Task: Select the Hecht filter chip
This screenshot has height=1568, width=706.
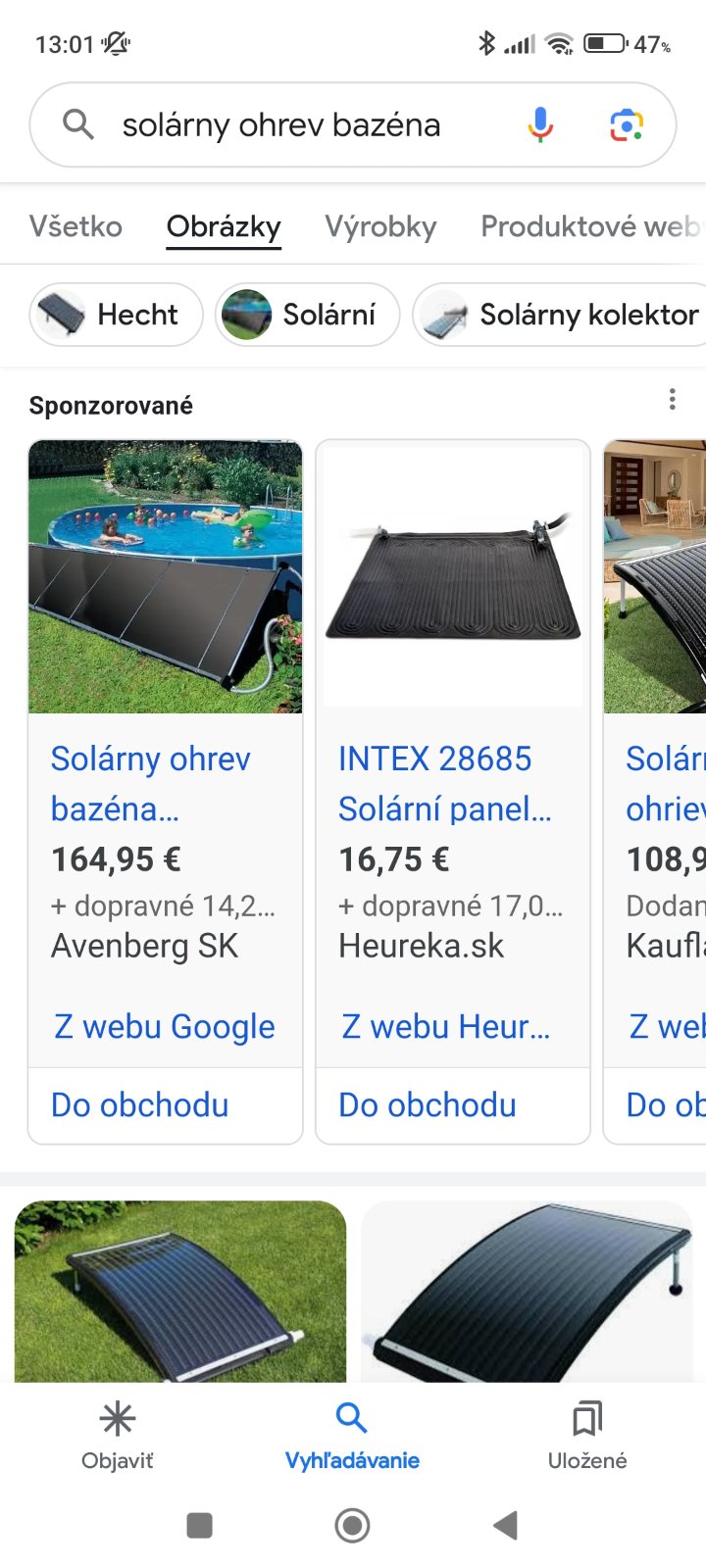Action: coord(116,315)
